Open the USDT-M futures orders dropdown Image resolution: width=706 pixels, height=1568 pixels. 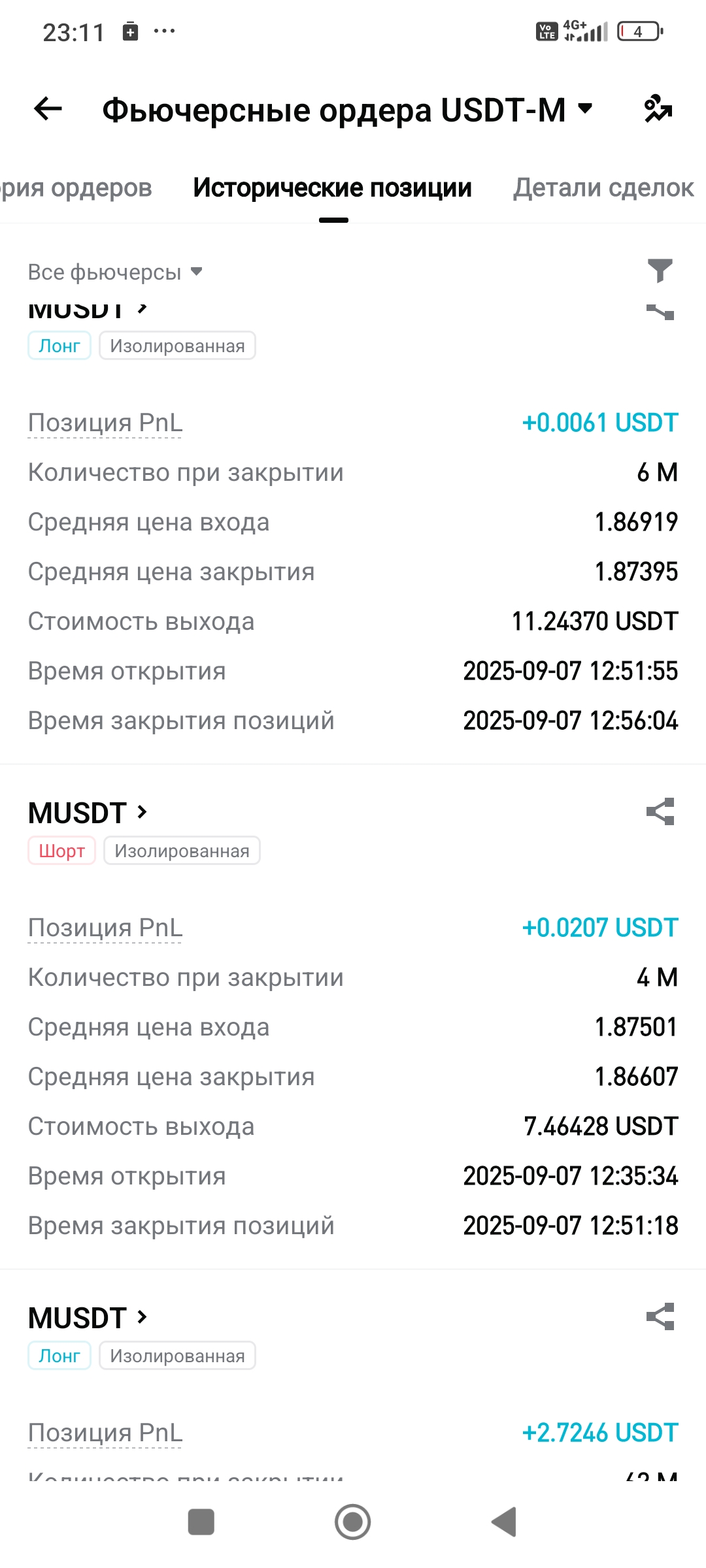click(585, 108)
